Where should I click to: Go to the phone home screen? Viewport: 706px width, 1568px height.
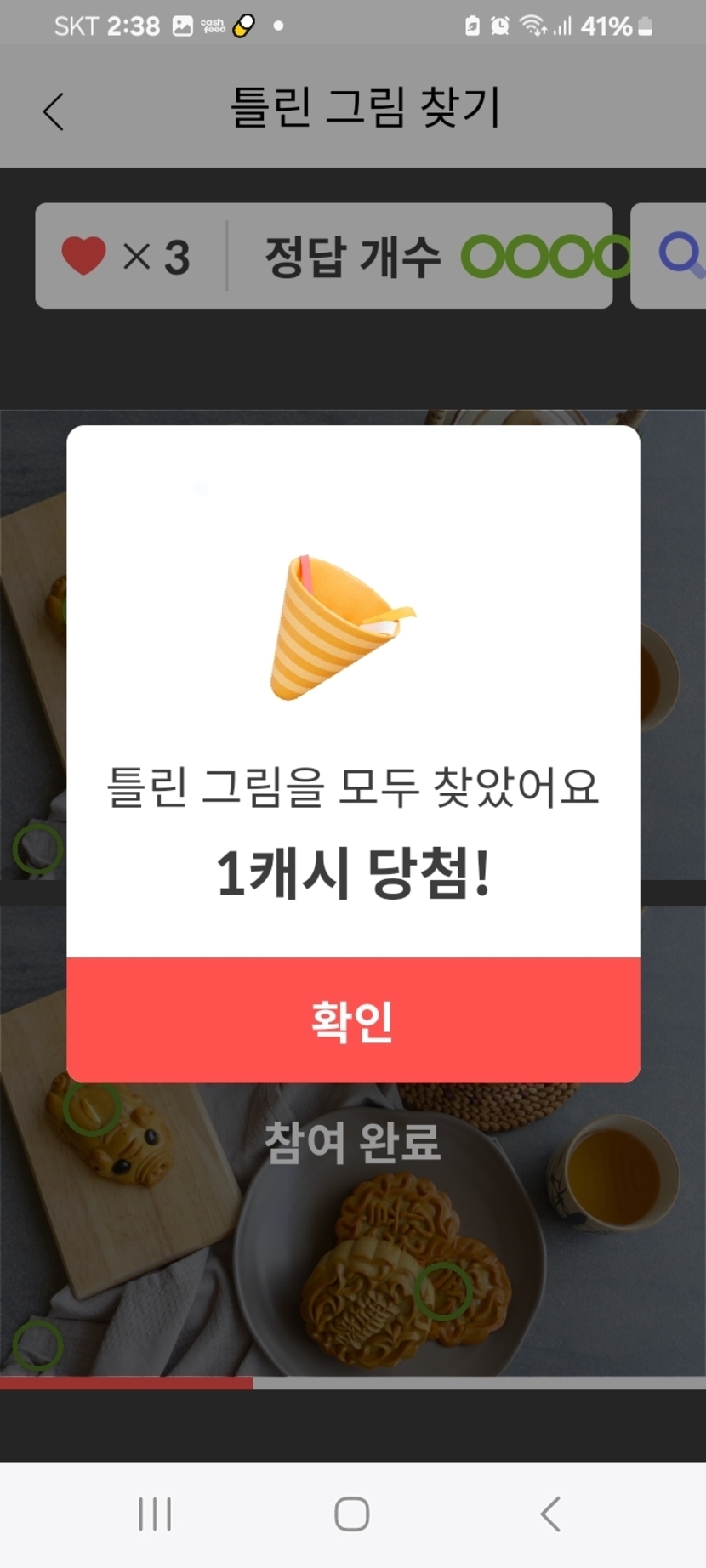pyautogui.click(x=352, y=1514)
